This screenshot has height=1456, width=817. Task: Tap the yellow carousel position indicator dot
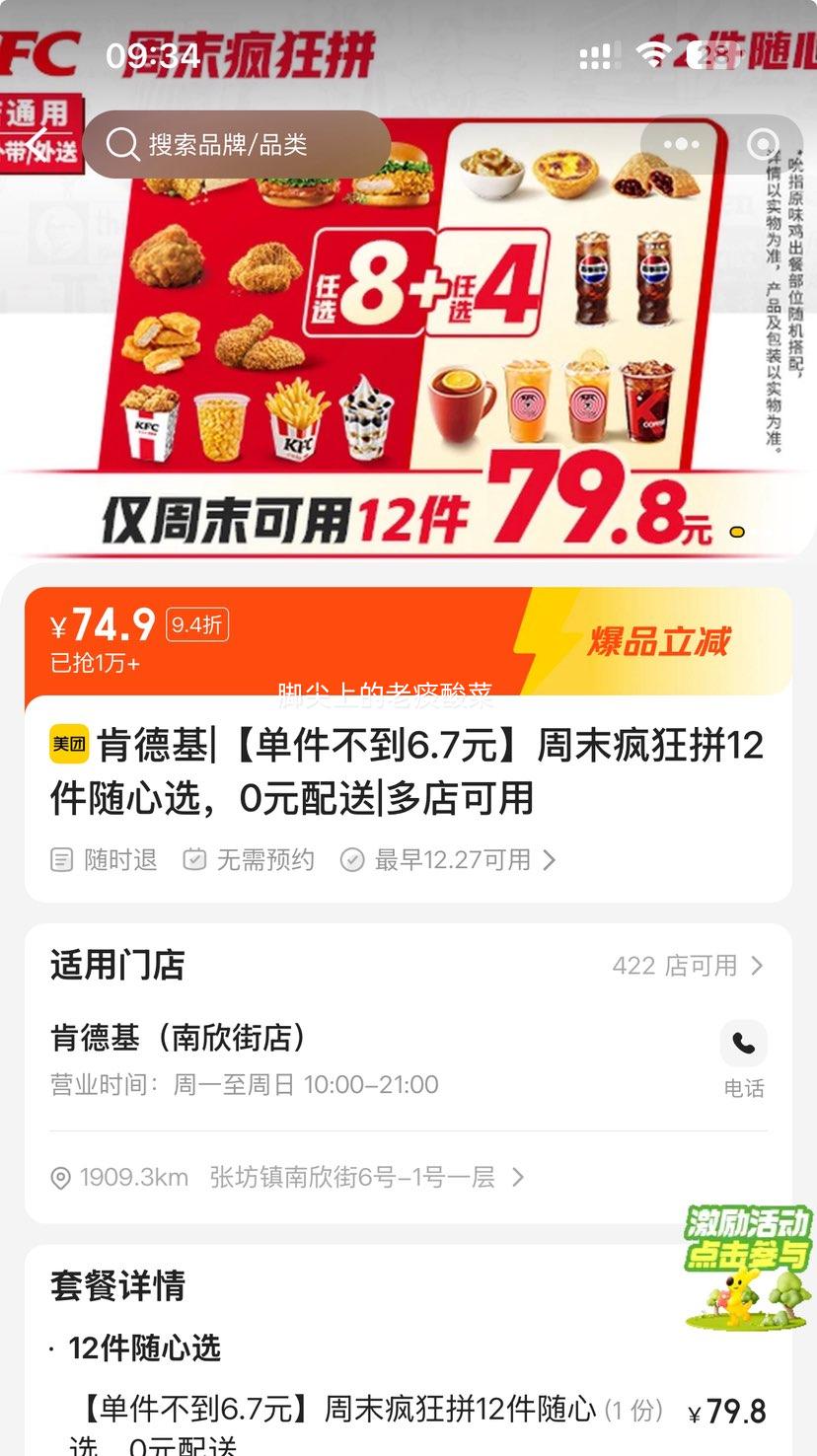coord(735,532)
